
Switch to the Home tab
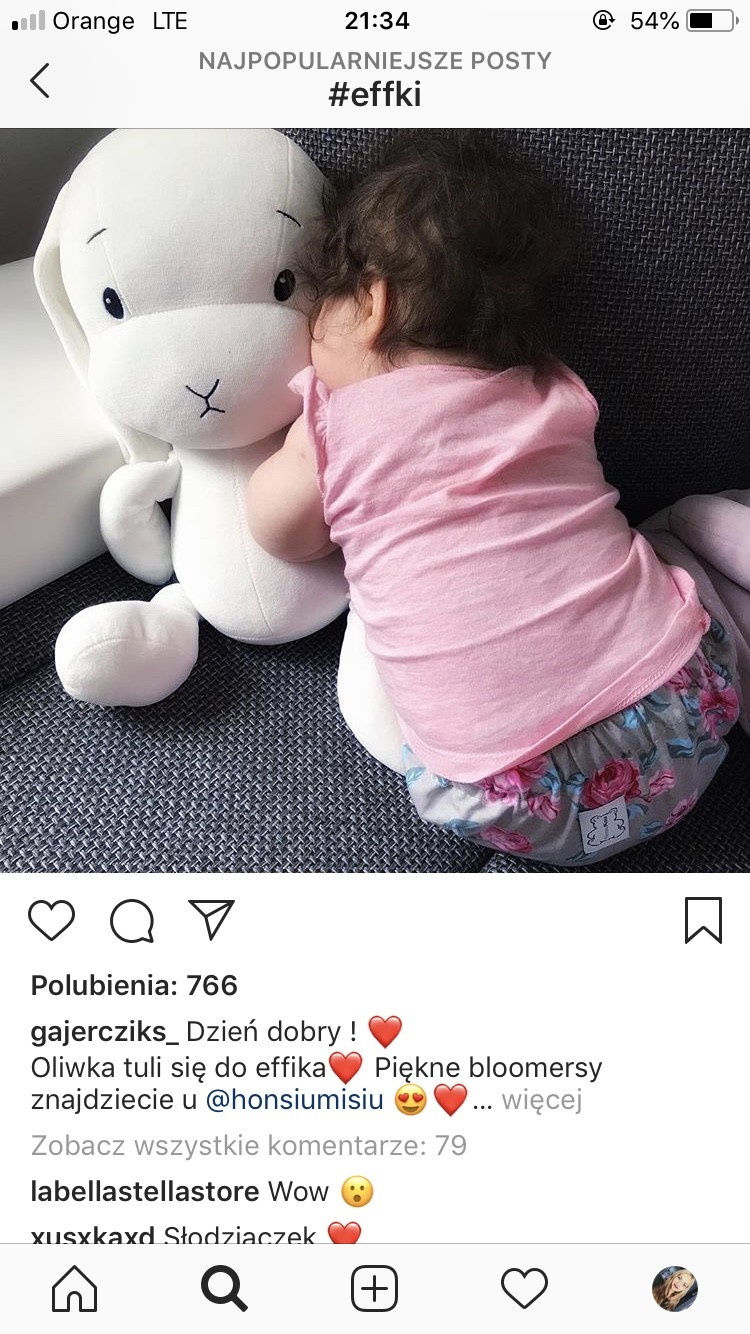[x=75, y=1289]
